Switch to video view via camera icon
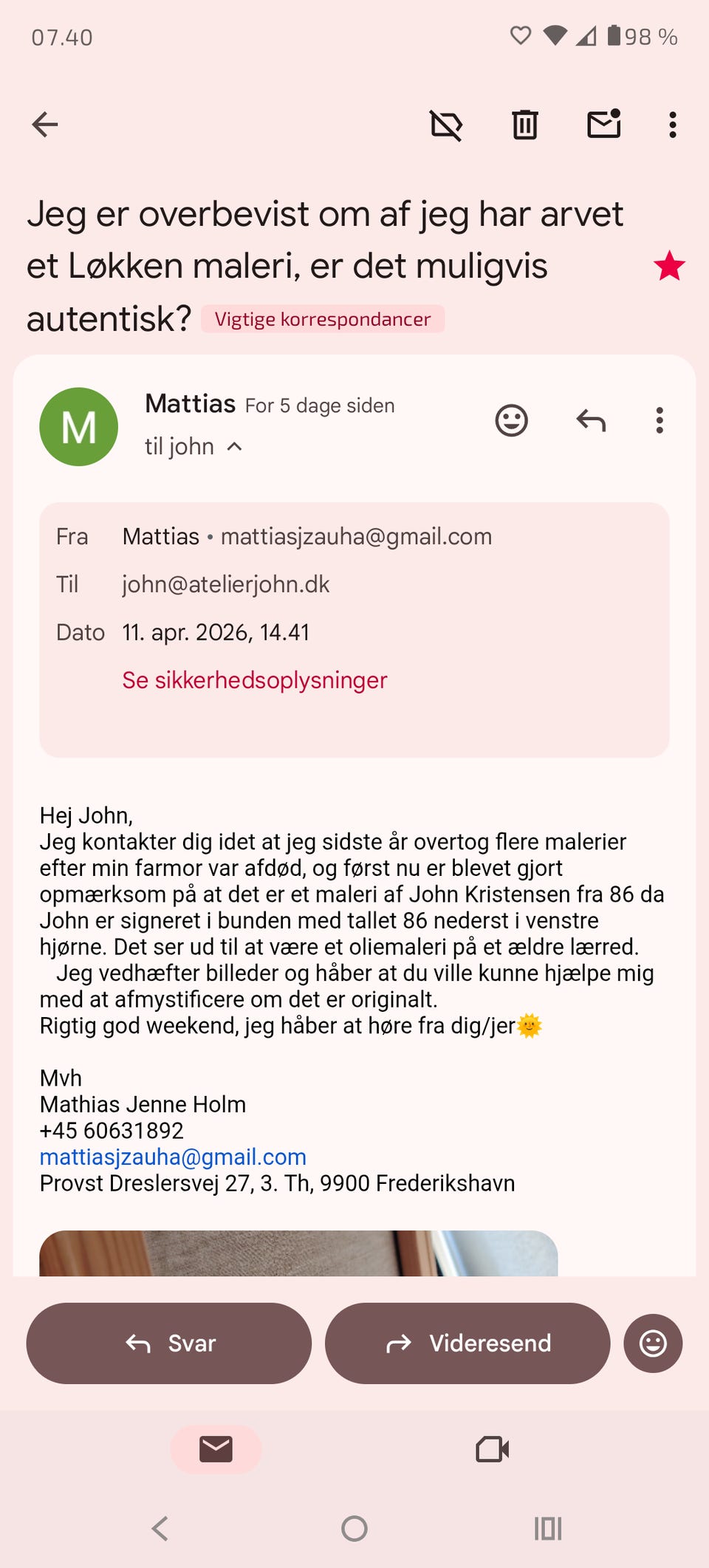Viewport: 709px width, 1568px height. [493, 1449]
